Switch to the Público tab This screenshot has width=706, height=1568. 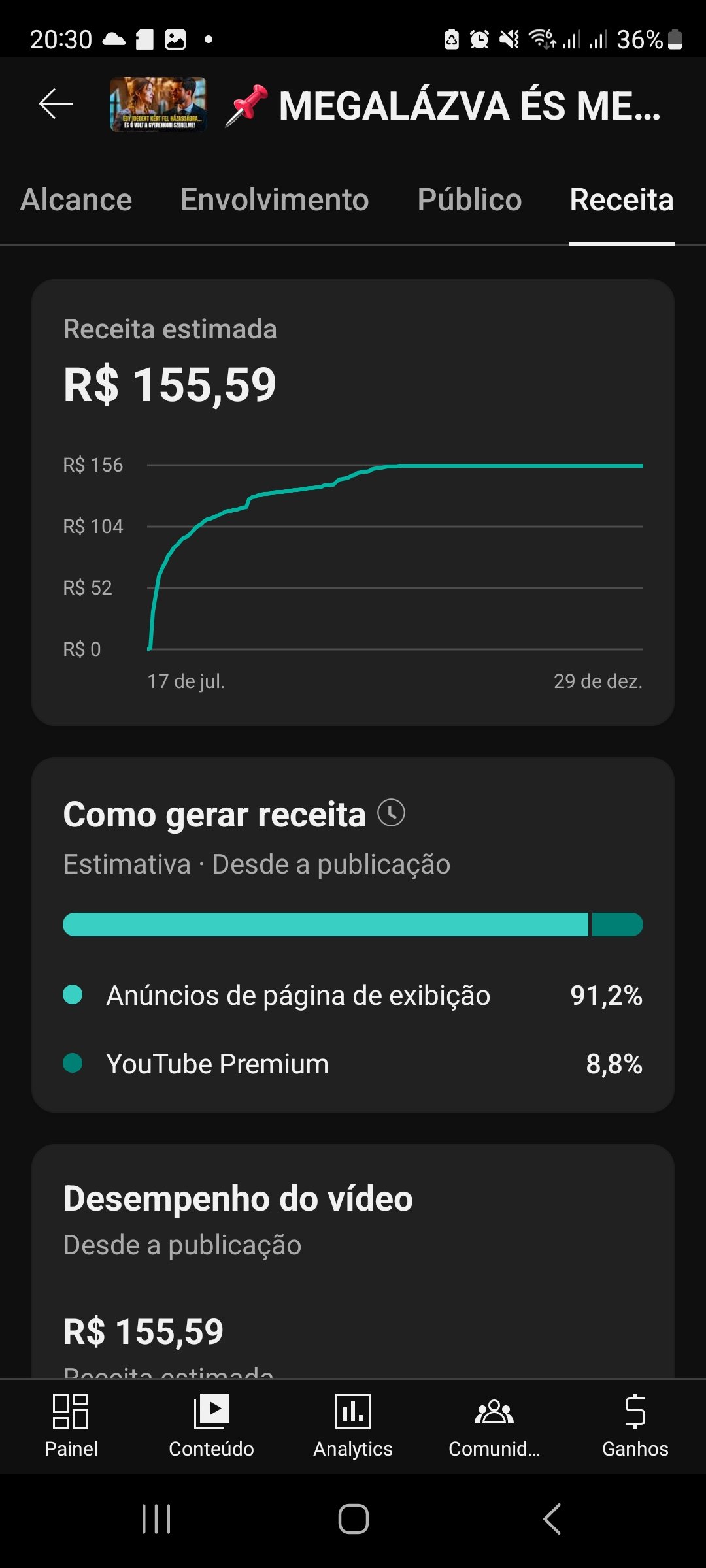point(469,200)
